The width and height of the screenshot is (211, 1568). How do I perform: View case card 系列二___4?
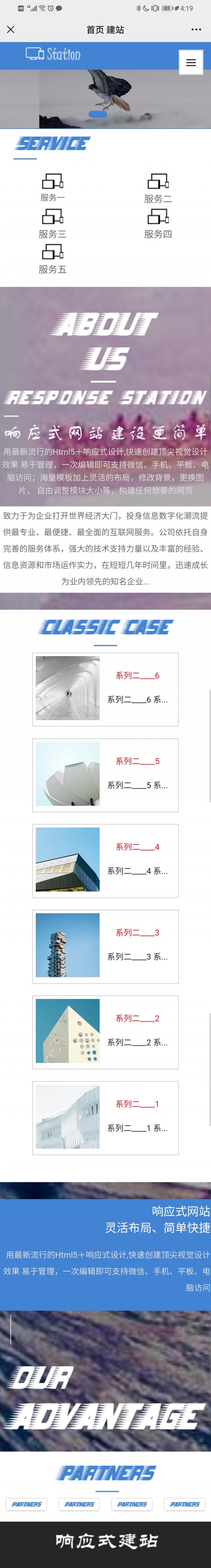(105, 861)
